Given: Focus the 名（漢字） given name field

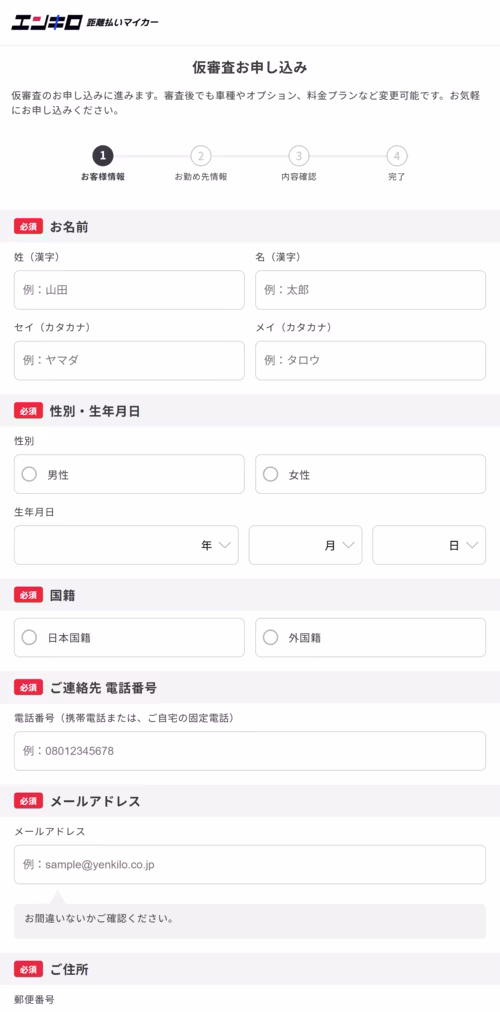Looking at the screenshot, I should click(370, 290).
